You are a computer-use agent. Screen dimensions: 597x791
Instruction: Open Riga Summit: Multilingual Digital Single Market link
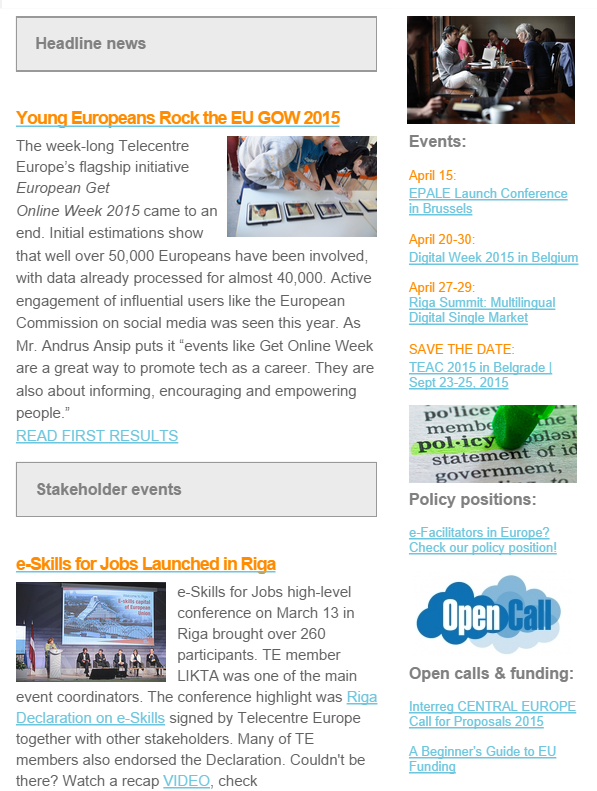(482, 310)
